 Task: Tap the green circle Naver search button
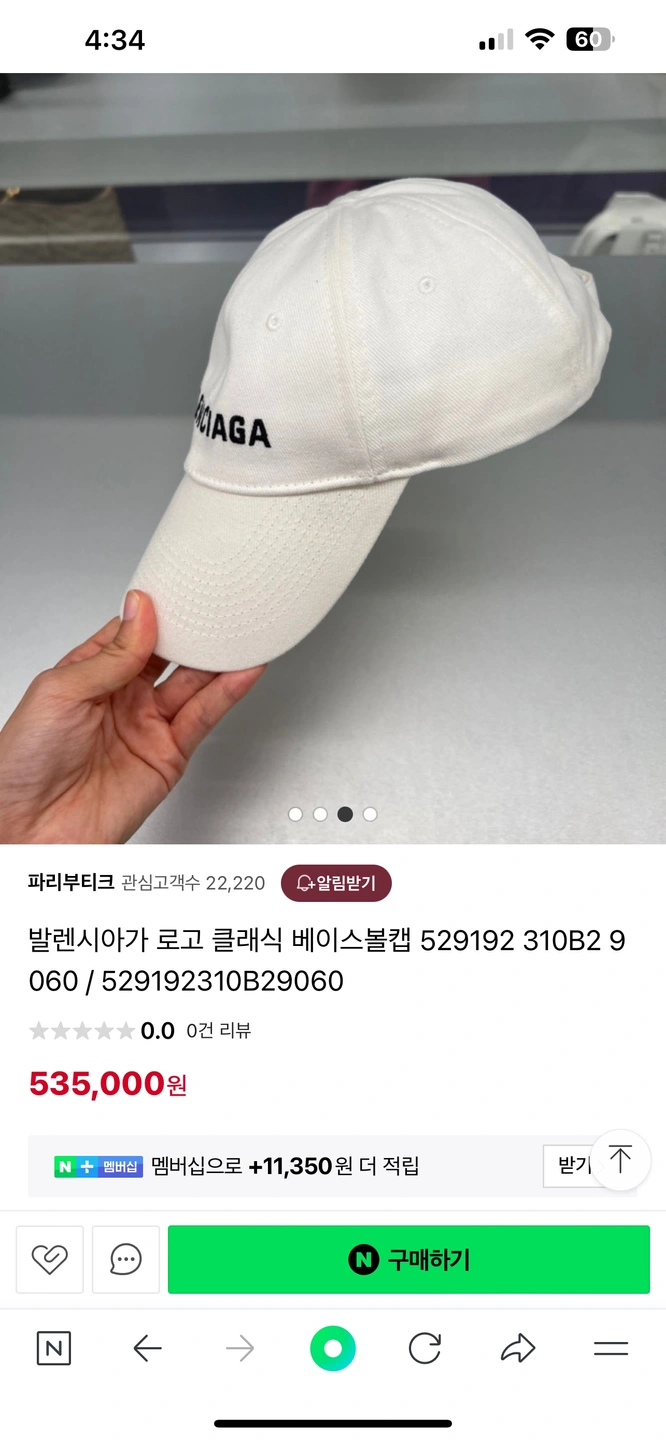[x=333, y=1348]
